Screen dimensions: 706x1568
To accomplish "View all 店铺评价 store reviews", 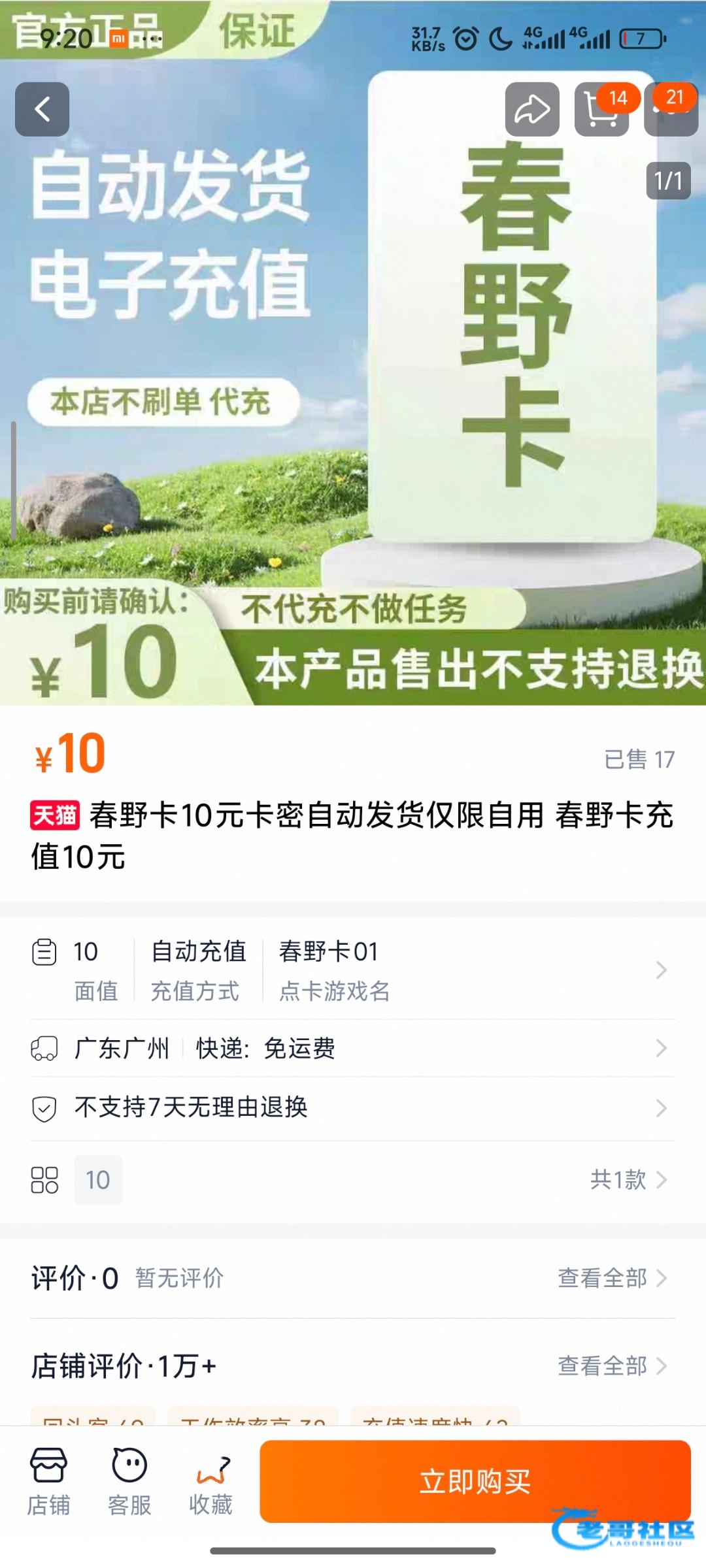I will click(x=611, y=1366).
